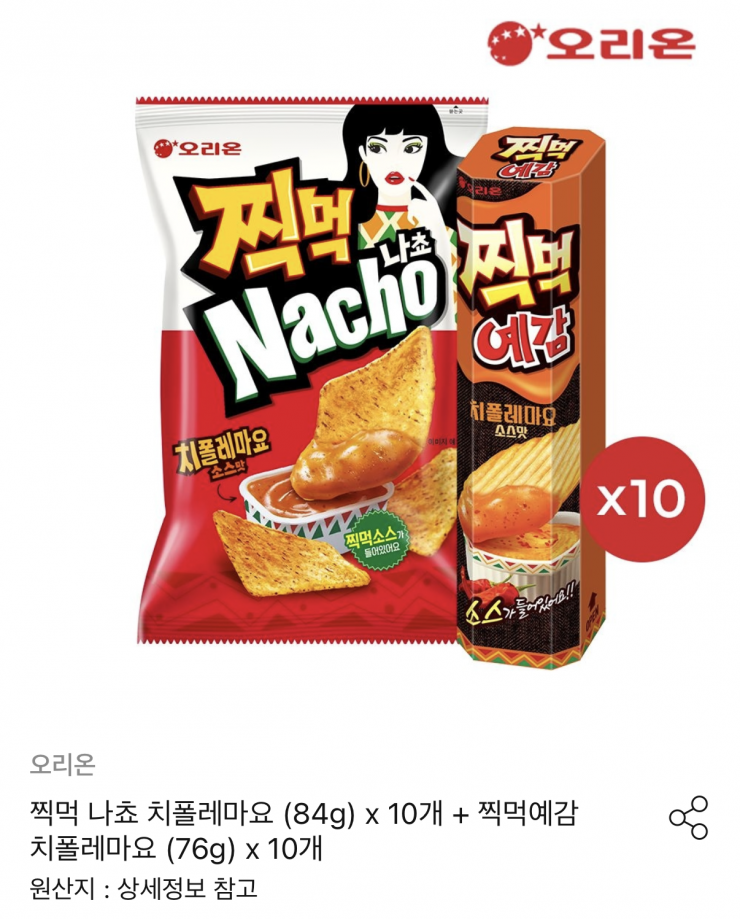Open the 오리온 brand link above the title

(63, 764)
